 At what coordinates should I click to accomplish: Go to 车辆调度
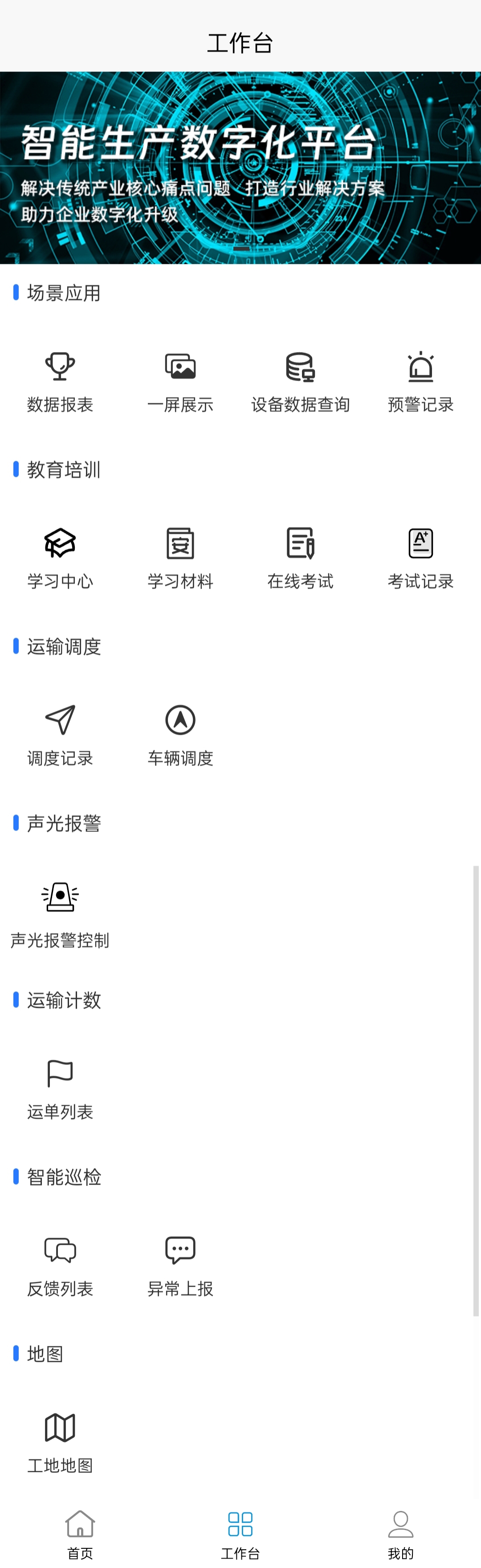[180, 734]
